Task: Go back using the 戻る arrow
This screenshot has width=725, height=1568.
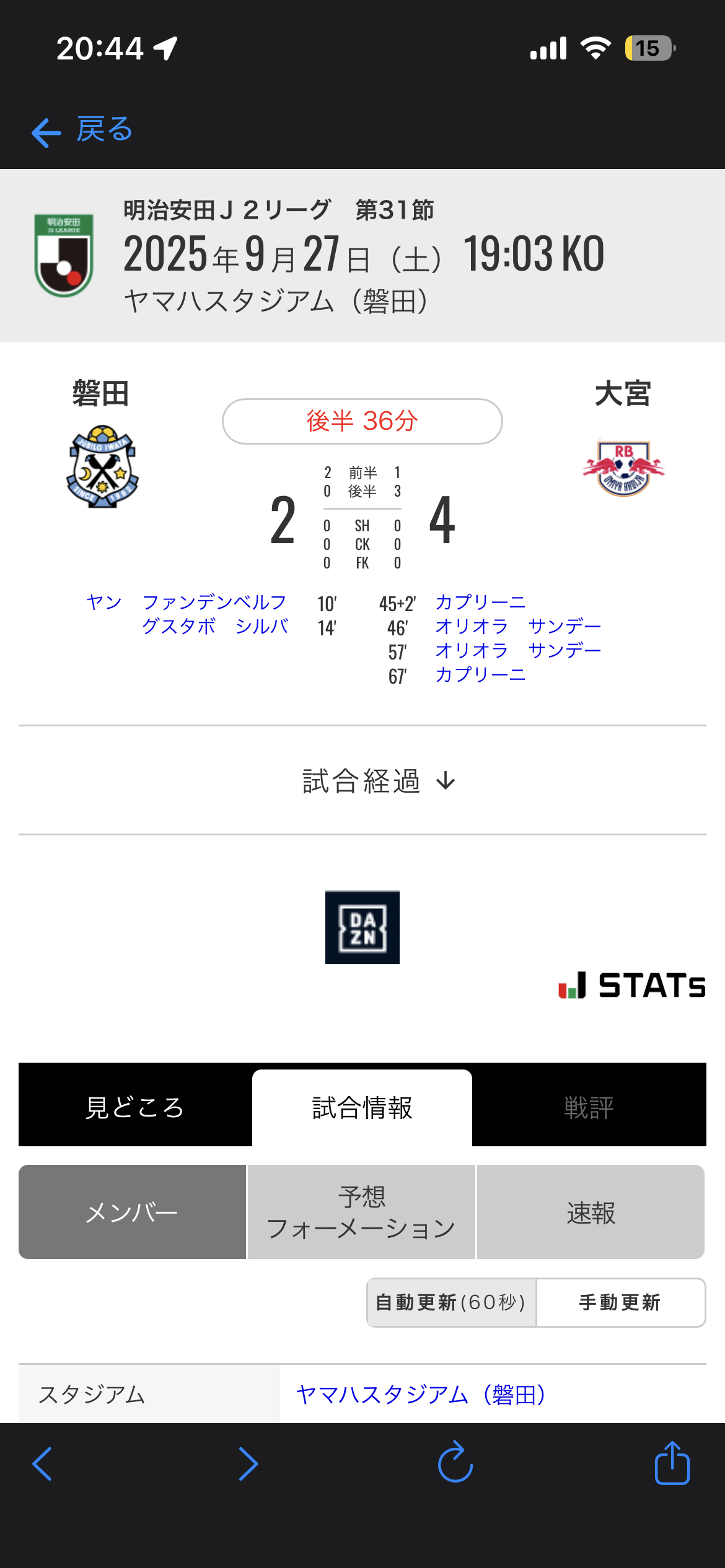Action: (x=82, y=131)
